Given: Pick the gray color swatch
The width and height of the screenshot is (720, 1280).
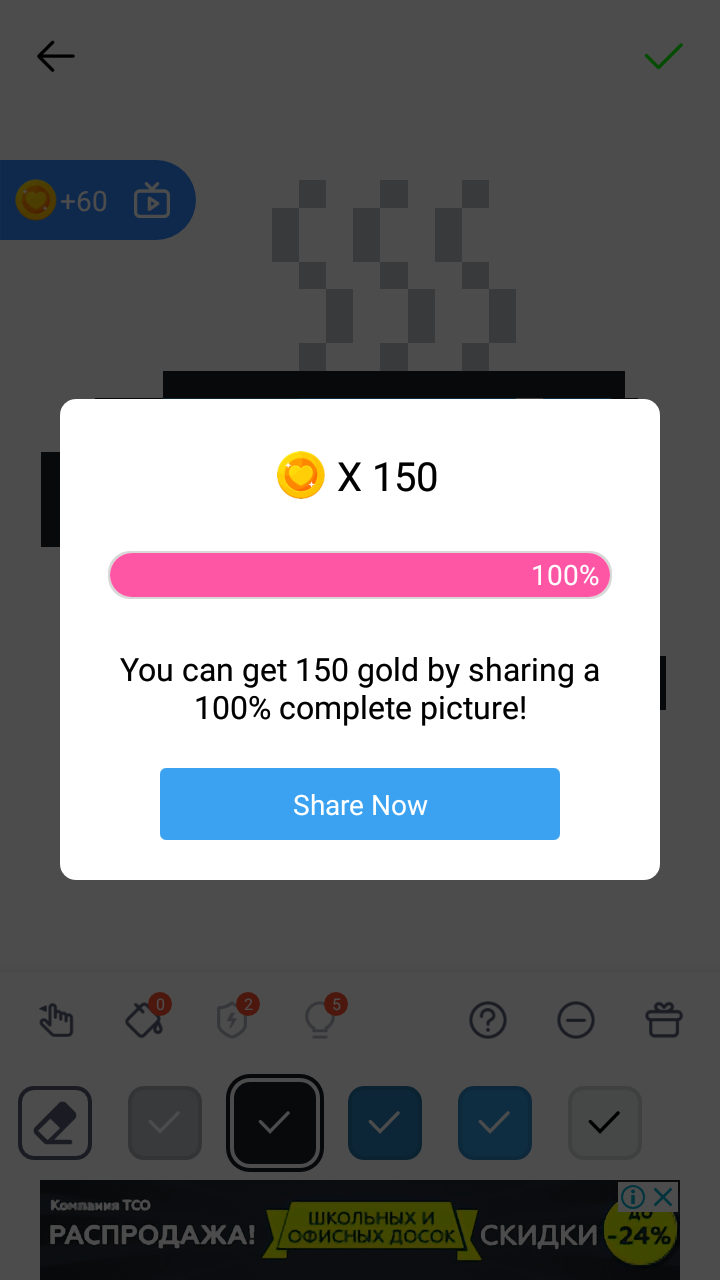Looking at the screenshot, I should tap(165, 1123).
